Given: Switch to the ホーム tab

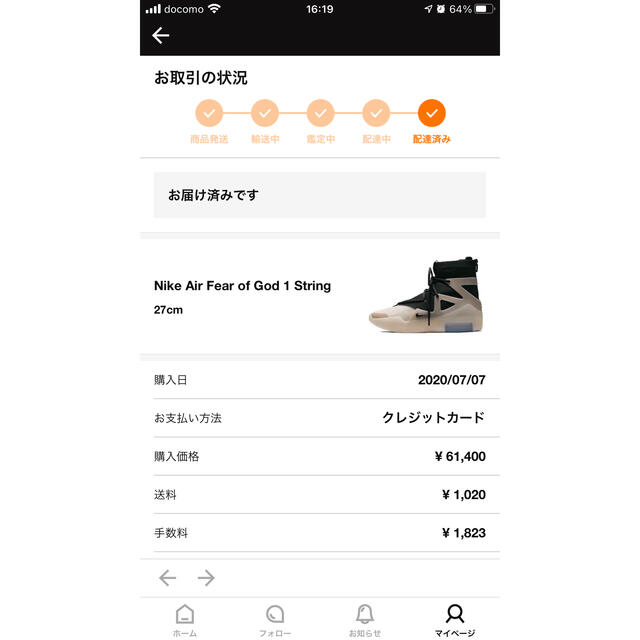Looking at the screenshot, I should (x=185, y=620).
